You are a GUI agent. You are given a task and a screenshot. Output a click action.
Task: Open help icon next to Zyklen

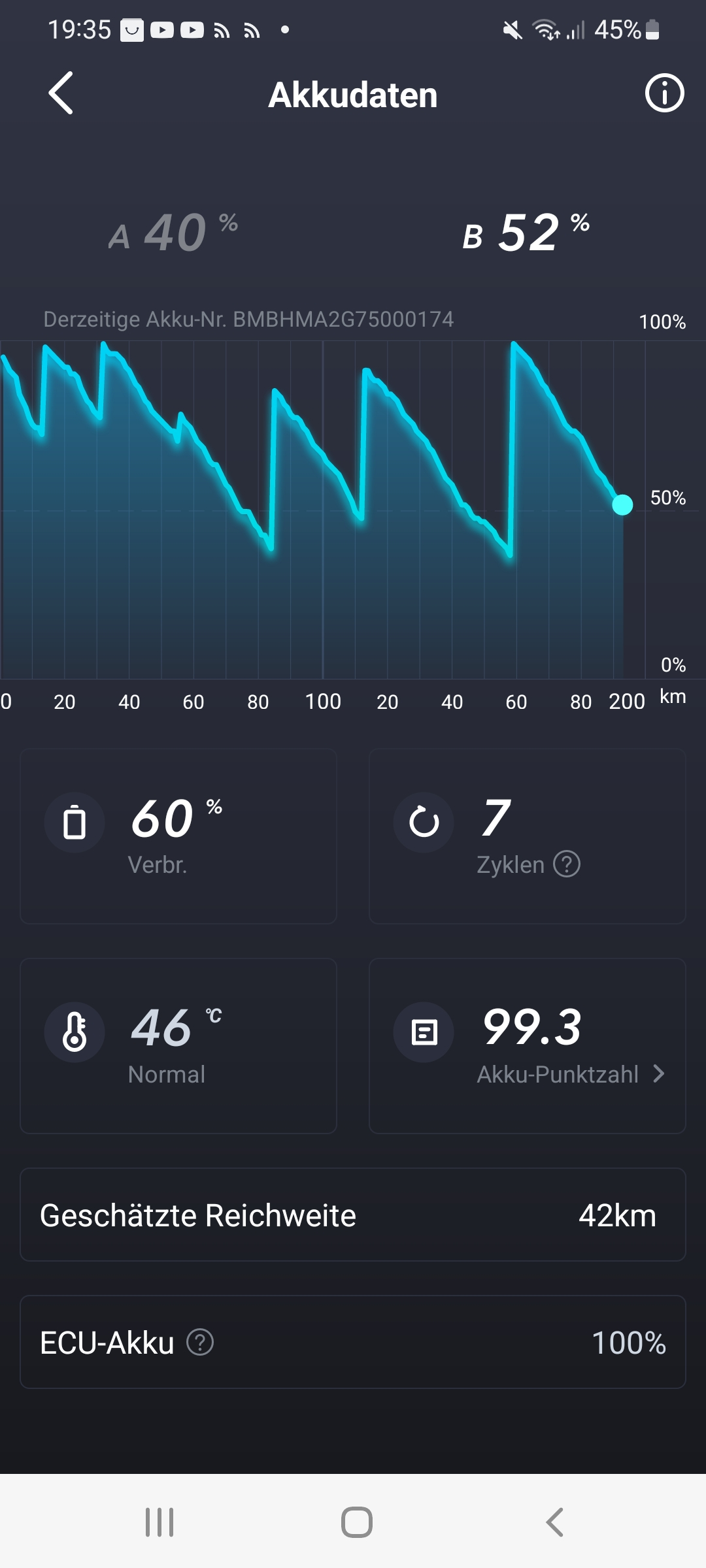567,864
